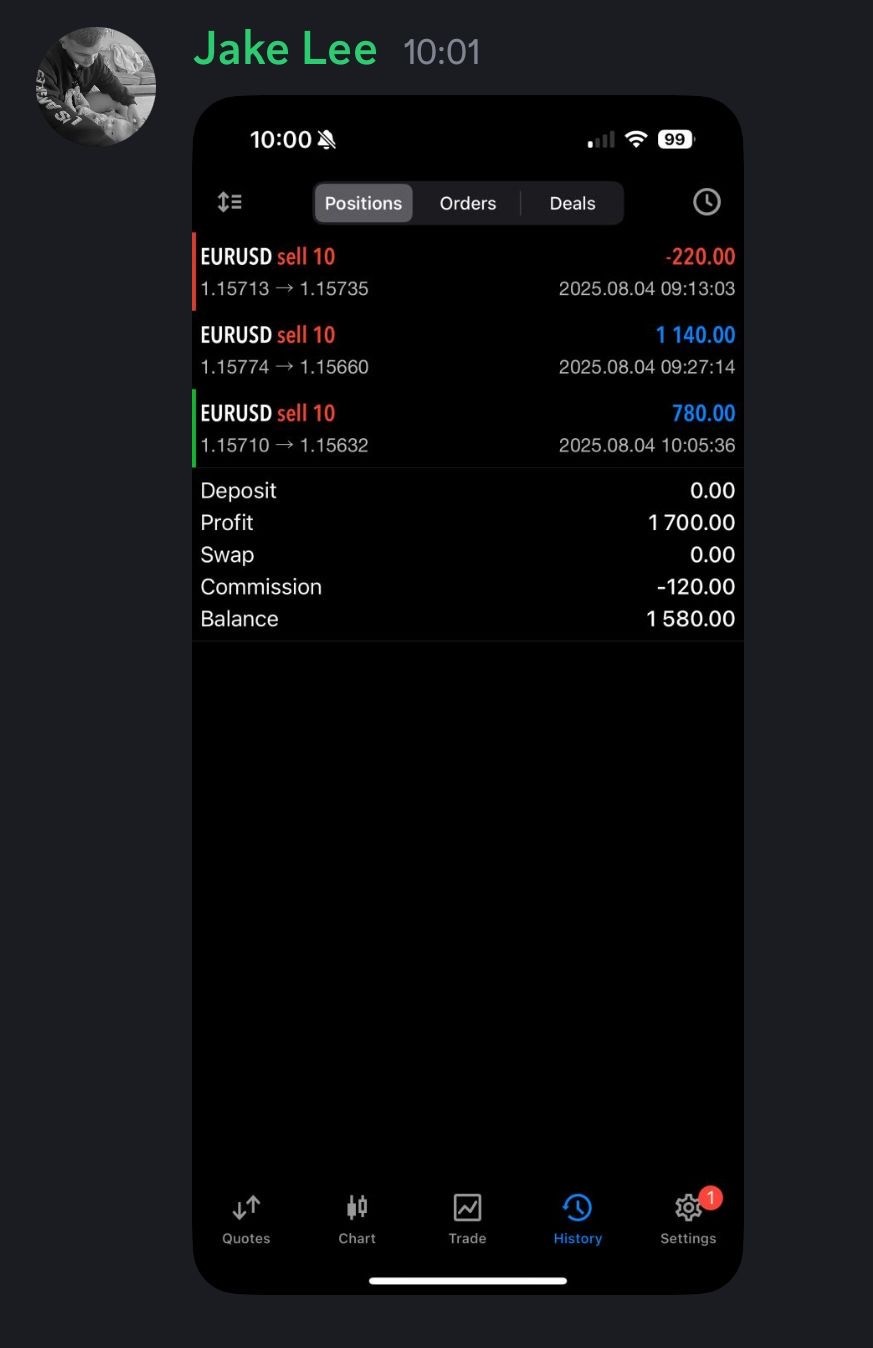Tap the Wi-Fi icon in the status bar
This screenshot has width=873, height=1348.
[637, 140]
